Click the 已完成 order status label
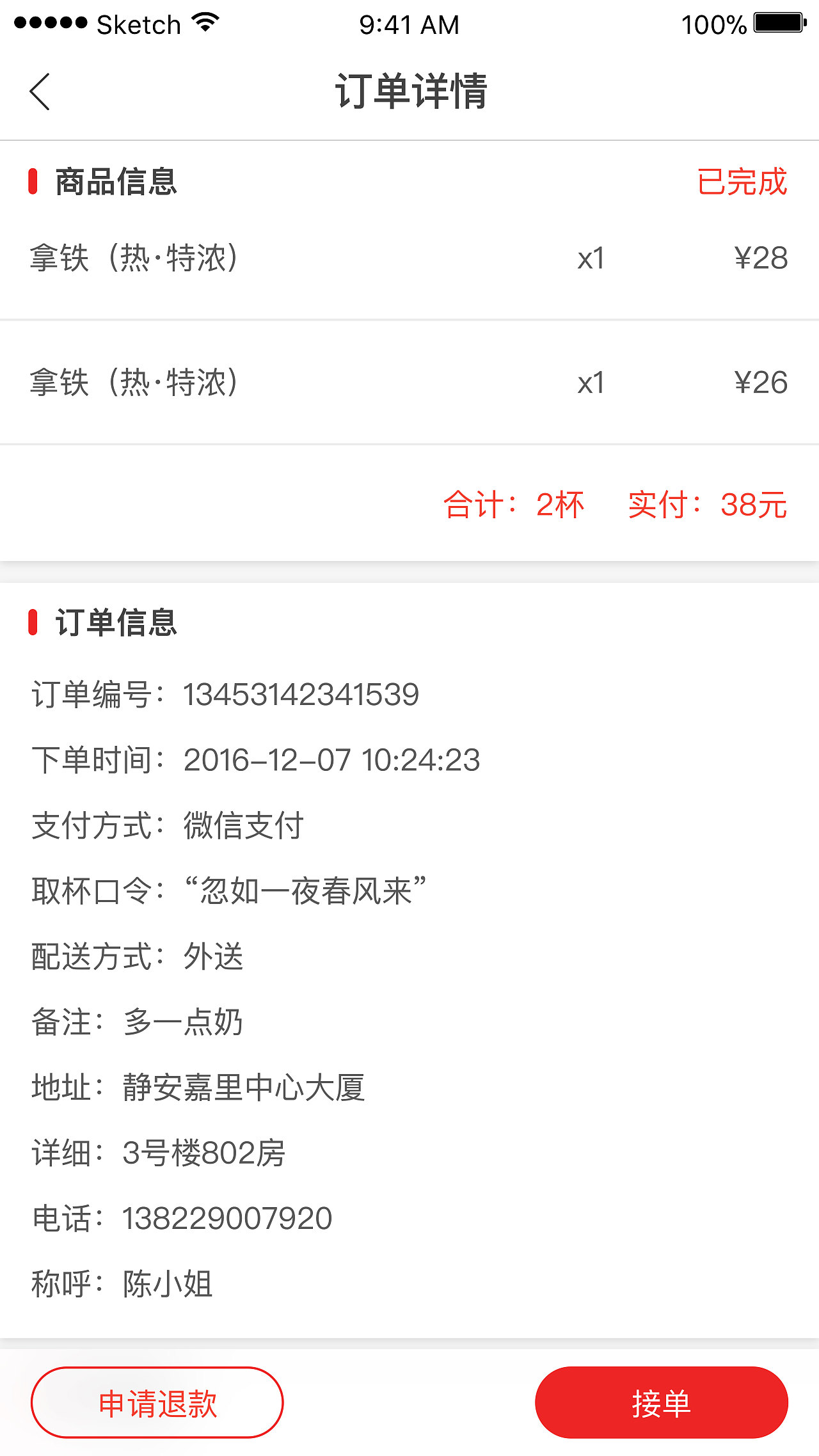This screenshot has width=819, height=1456. 742,182
